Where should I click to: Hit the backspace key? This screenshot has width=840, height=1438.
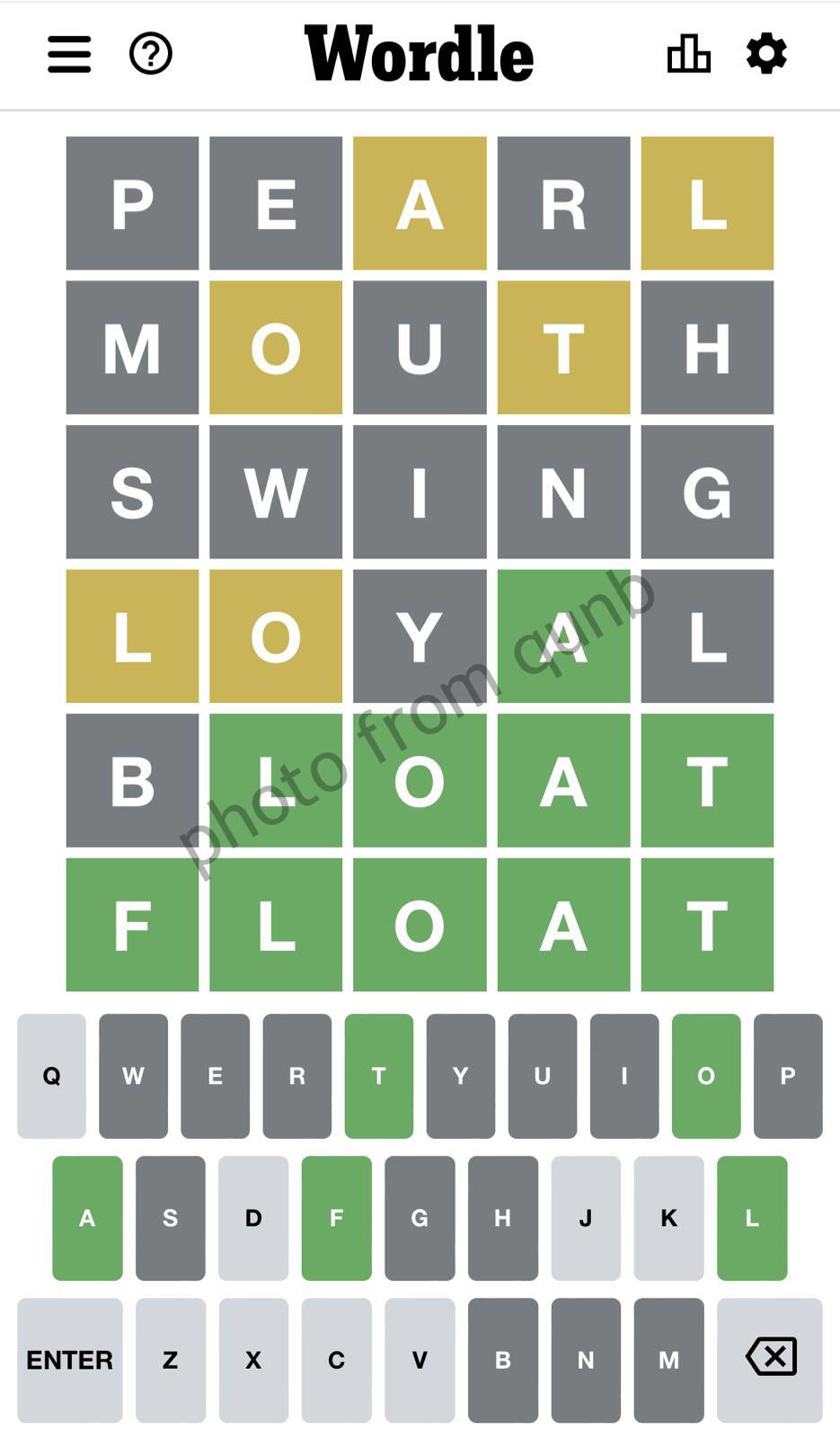(x=770, y=1360)
